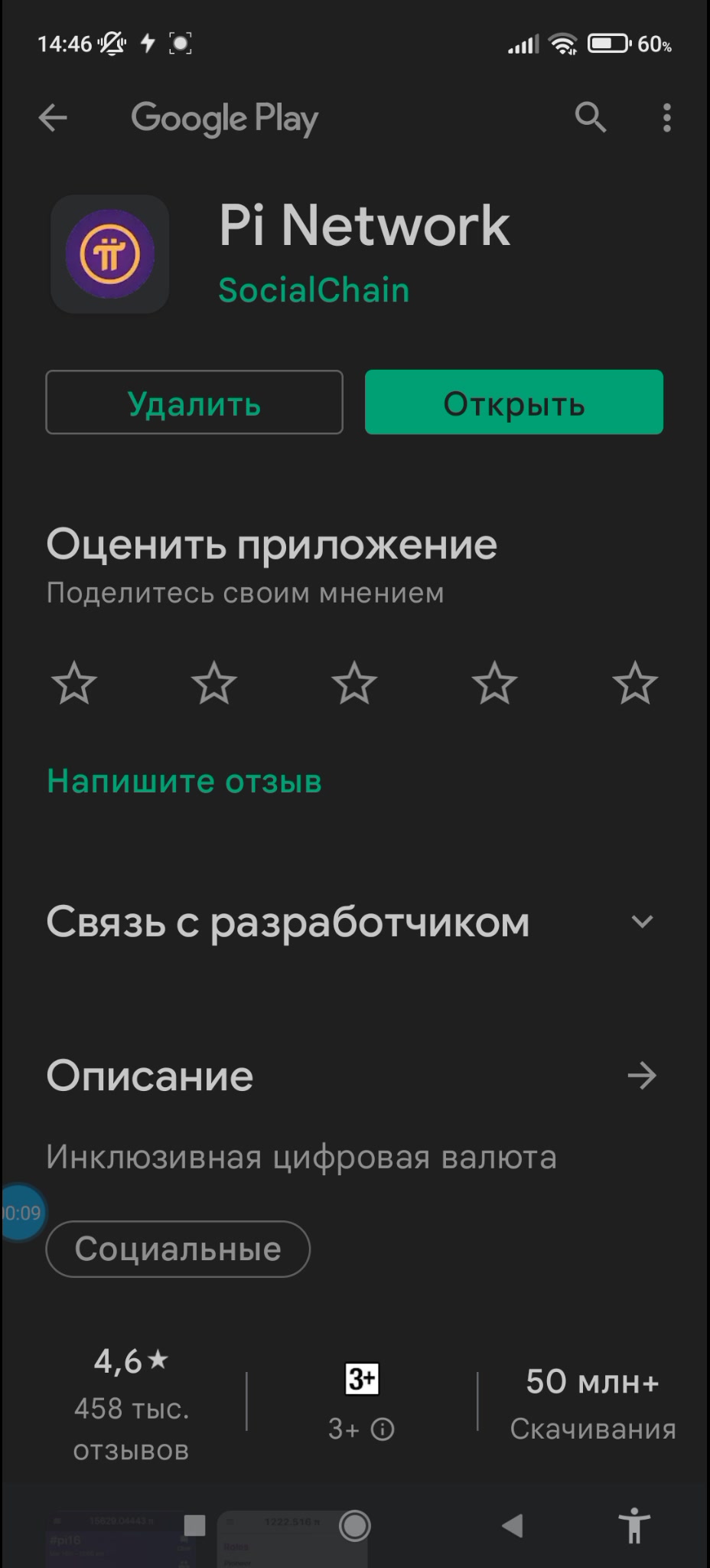Screen dimensions: 710x1568
Task: Open the Описание details arrow
Action: click(x=642, y=1076)
